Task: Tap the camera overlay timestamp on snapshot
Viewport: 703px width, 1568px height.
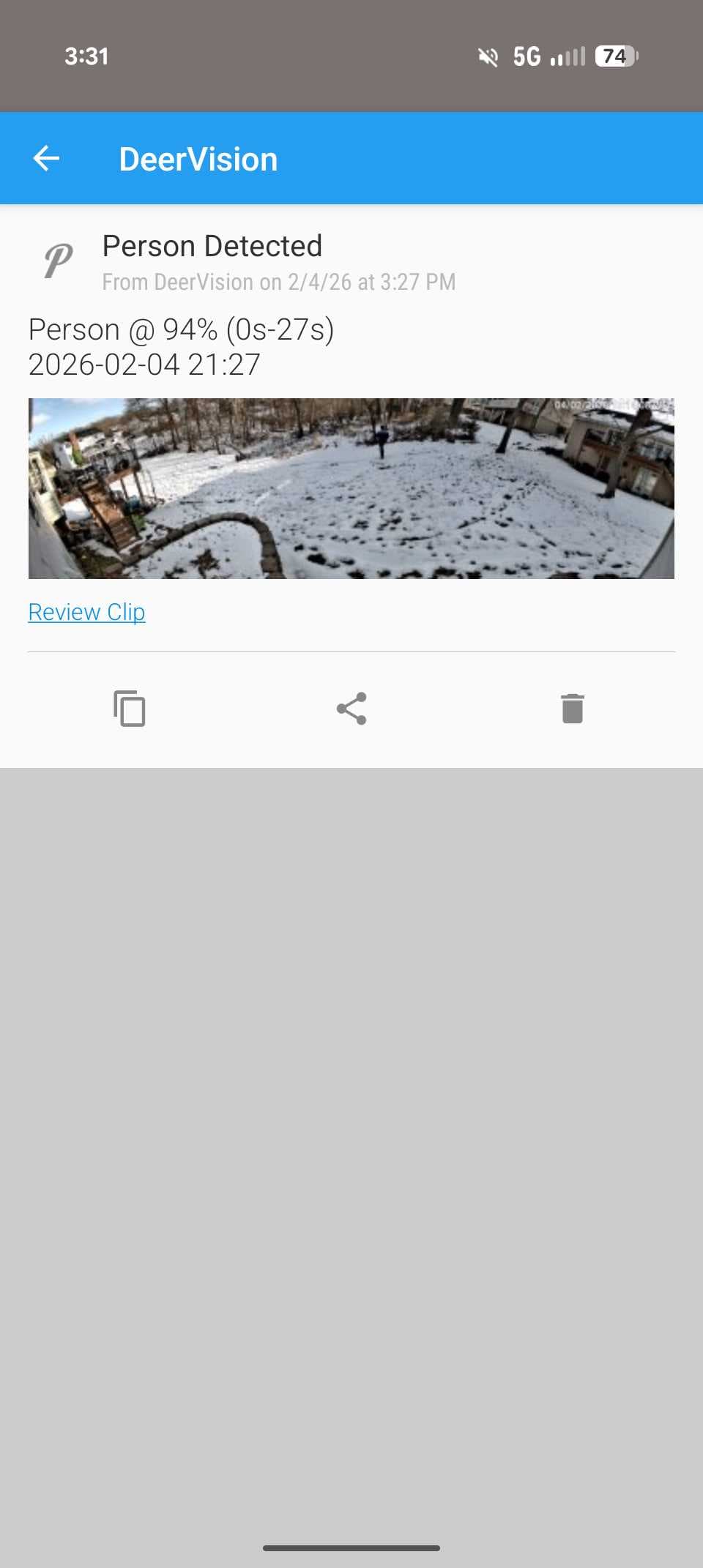Action: click(614, 406)
